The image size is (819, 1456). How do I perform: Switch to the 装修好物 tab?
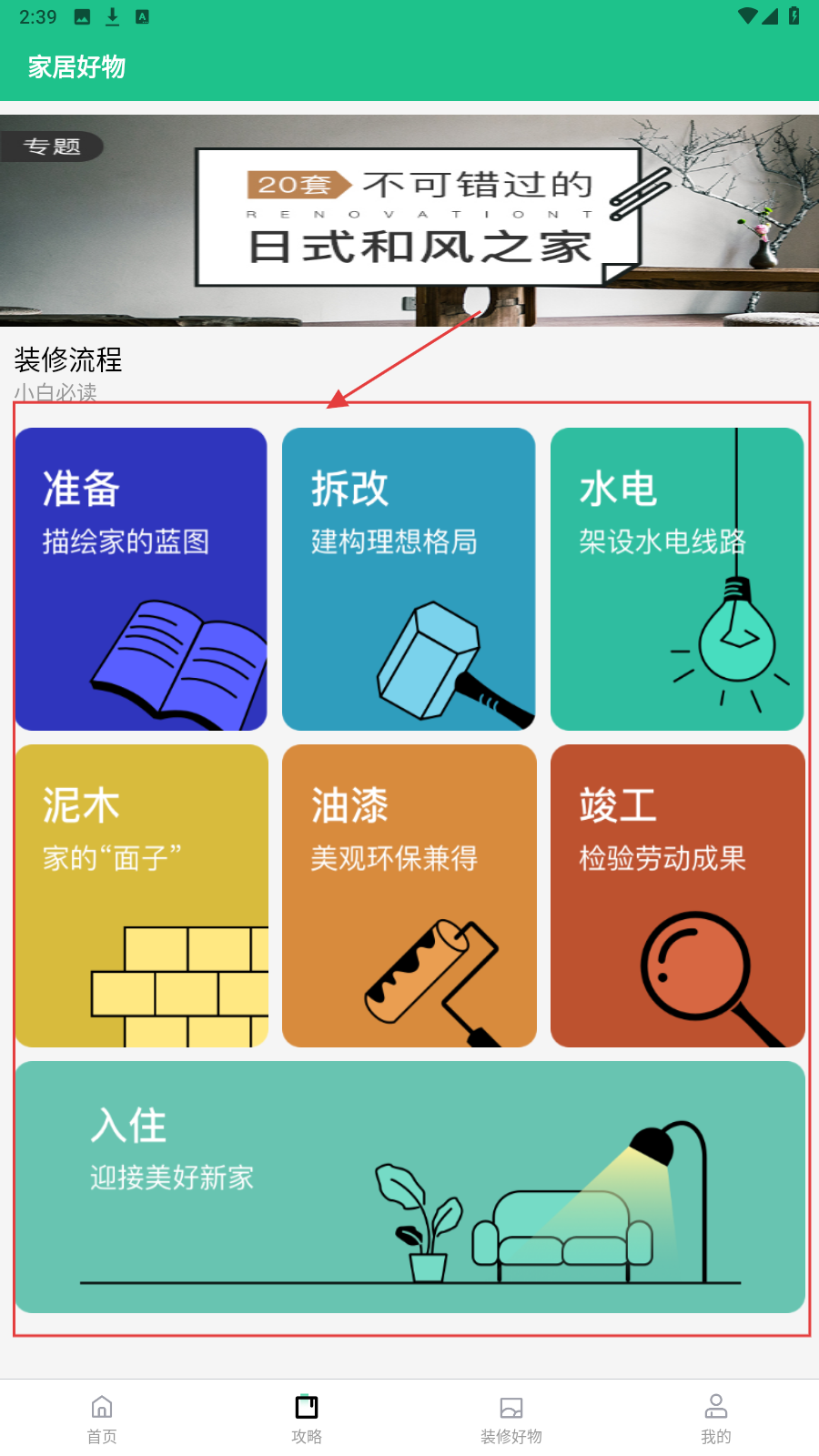point(511,1418)
